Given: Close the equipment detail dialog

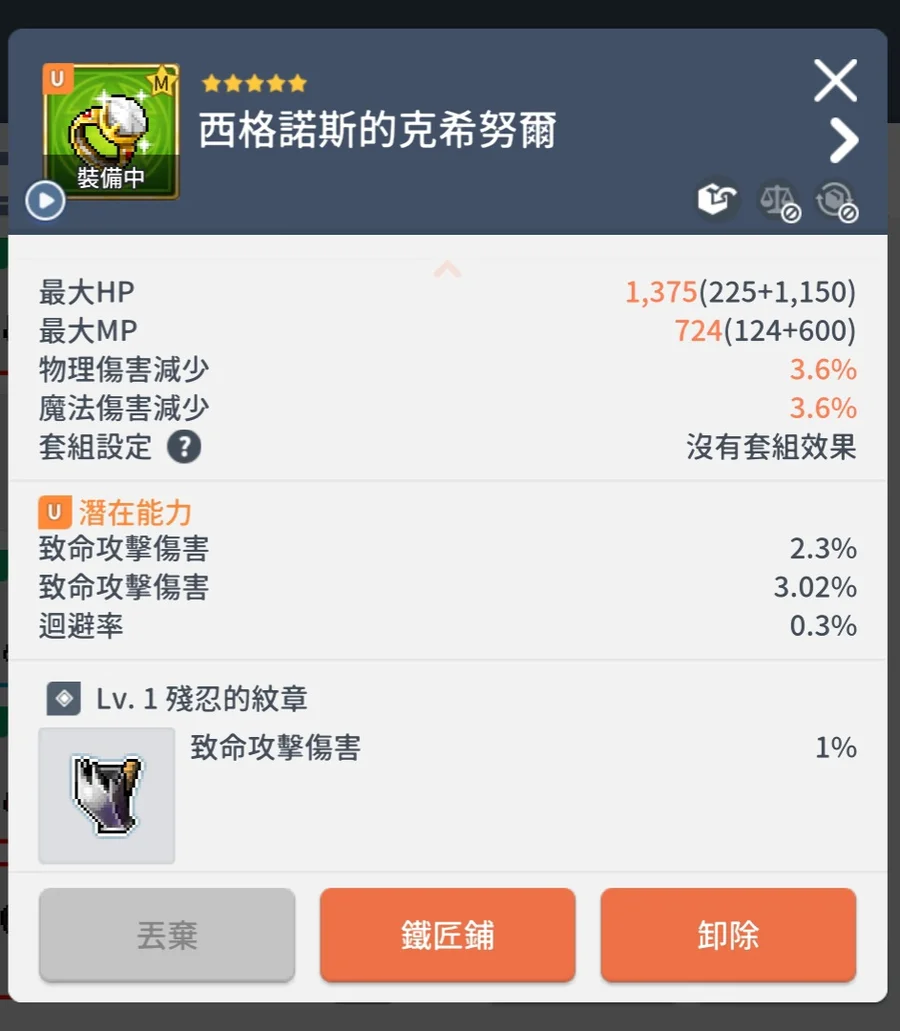Looking at the screenshot, I should tap(835, 81).
